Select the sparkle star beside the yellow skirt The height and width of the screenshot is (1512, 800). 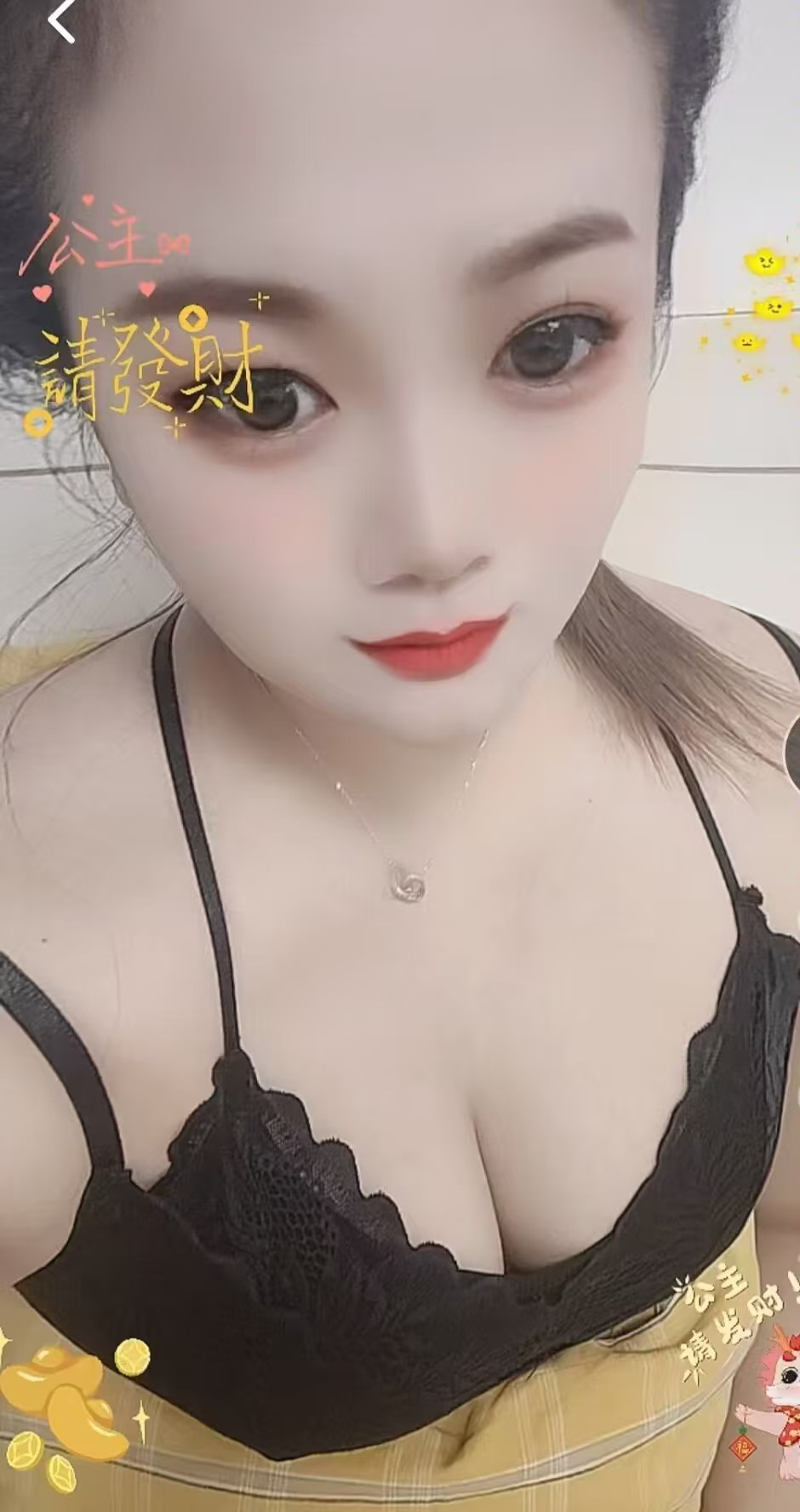[x=140, y=1419]
